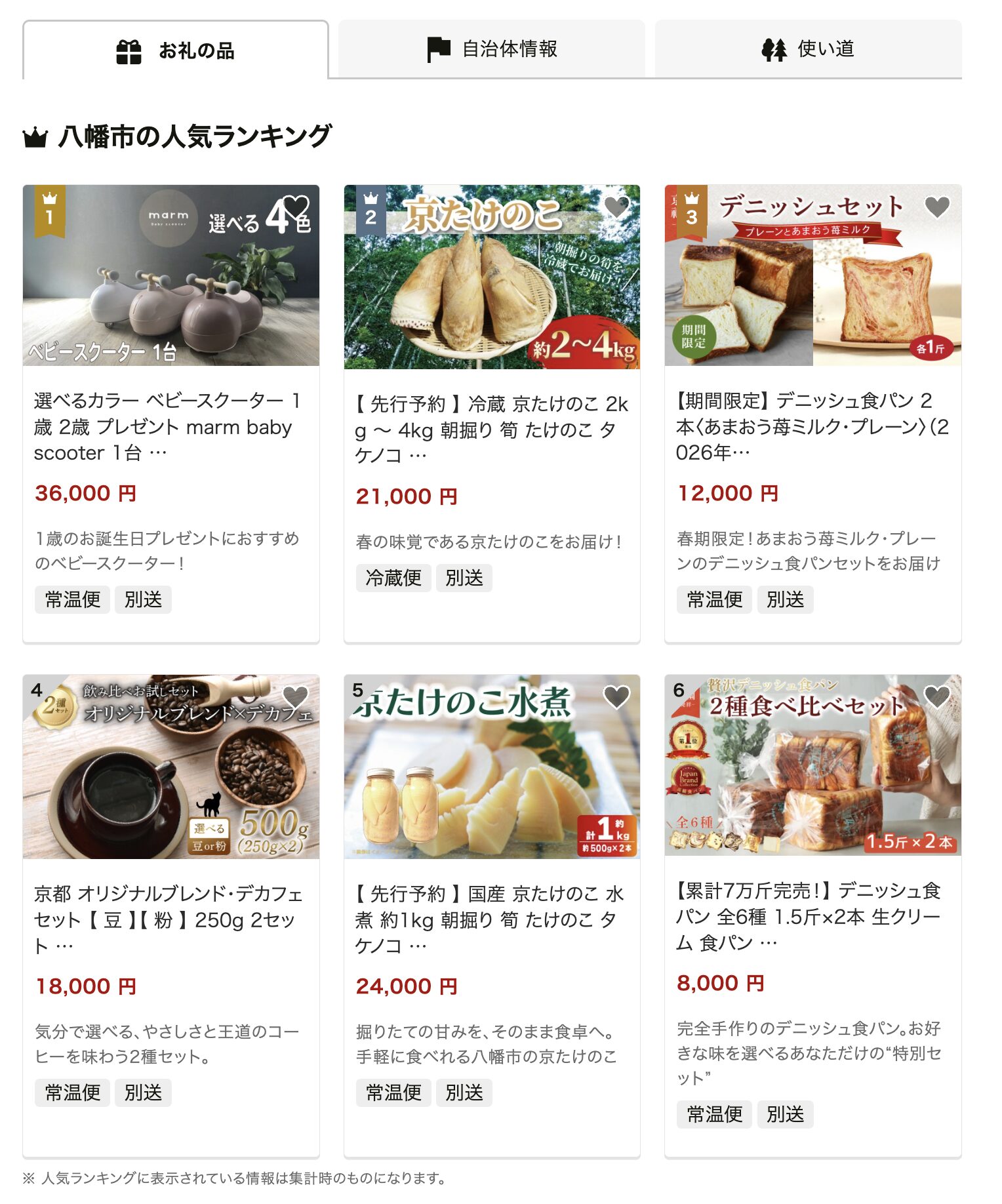Favorite the baby scooter item
Image resolution: width=1002 pixels, height=1204 pixels.
(x=296, y=207)
